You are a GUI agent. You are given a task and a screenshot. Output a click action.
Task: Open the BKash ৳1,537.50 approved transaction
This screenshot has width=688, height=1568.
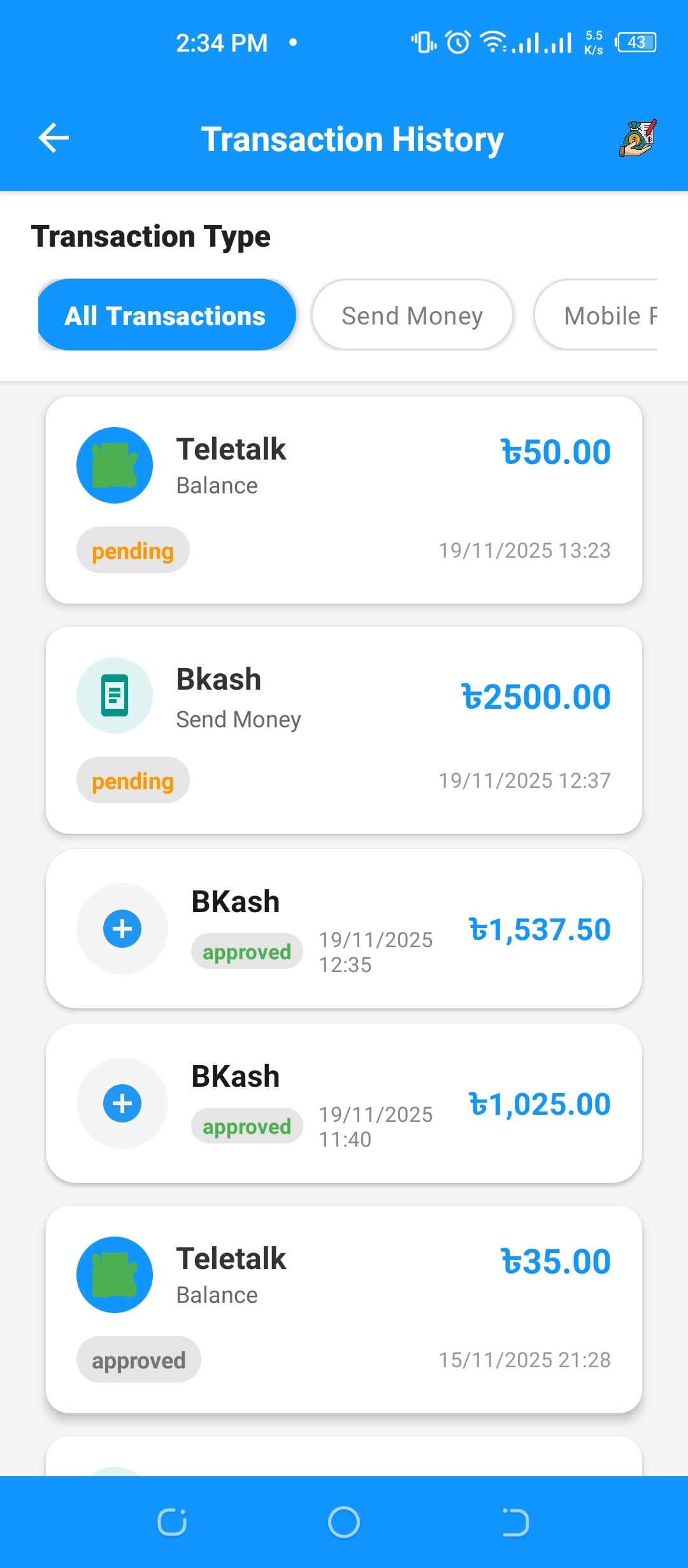point(344,929)
